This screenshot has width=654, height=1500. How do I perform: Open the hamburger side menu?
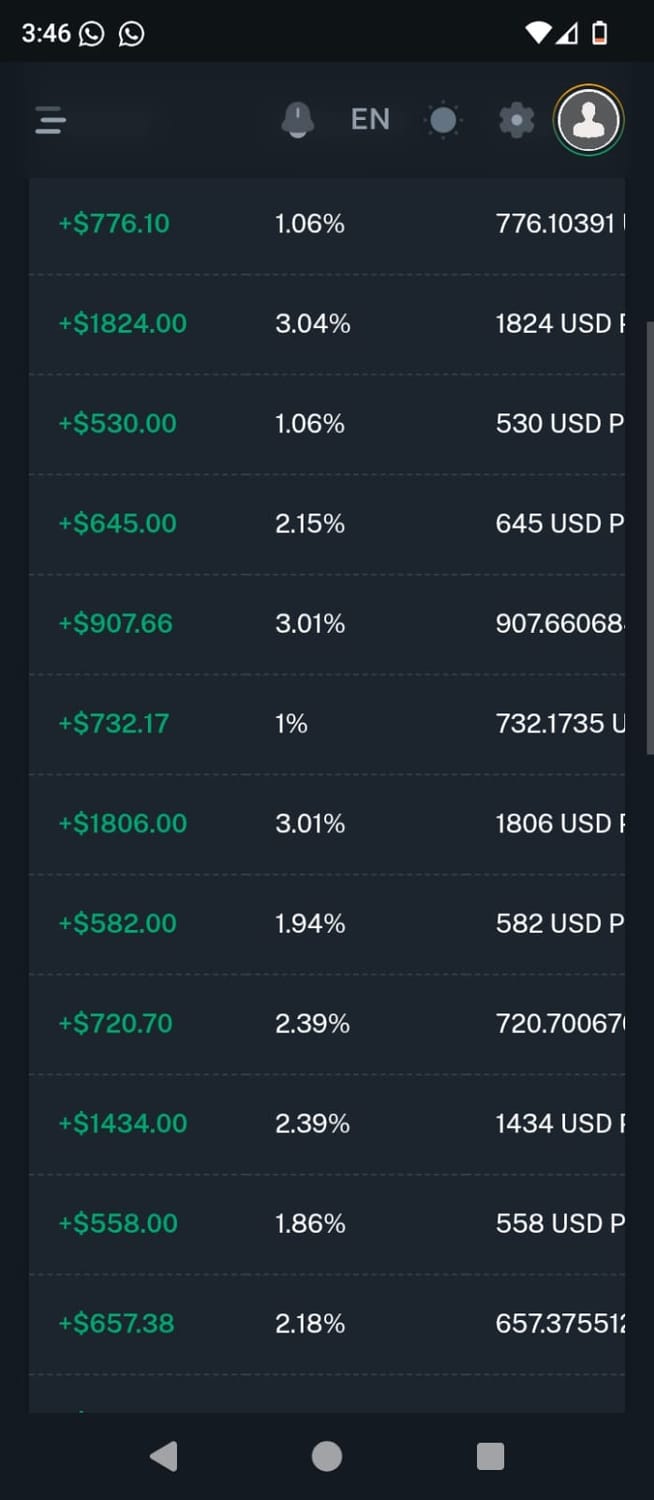coord(50,121)
